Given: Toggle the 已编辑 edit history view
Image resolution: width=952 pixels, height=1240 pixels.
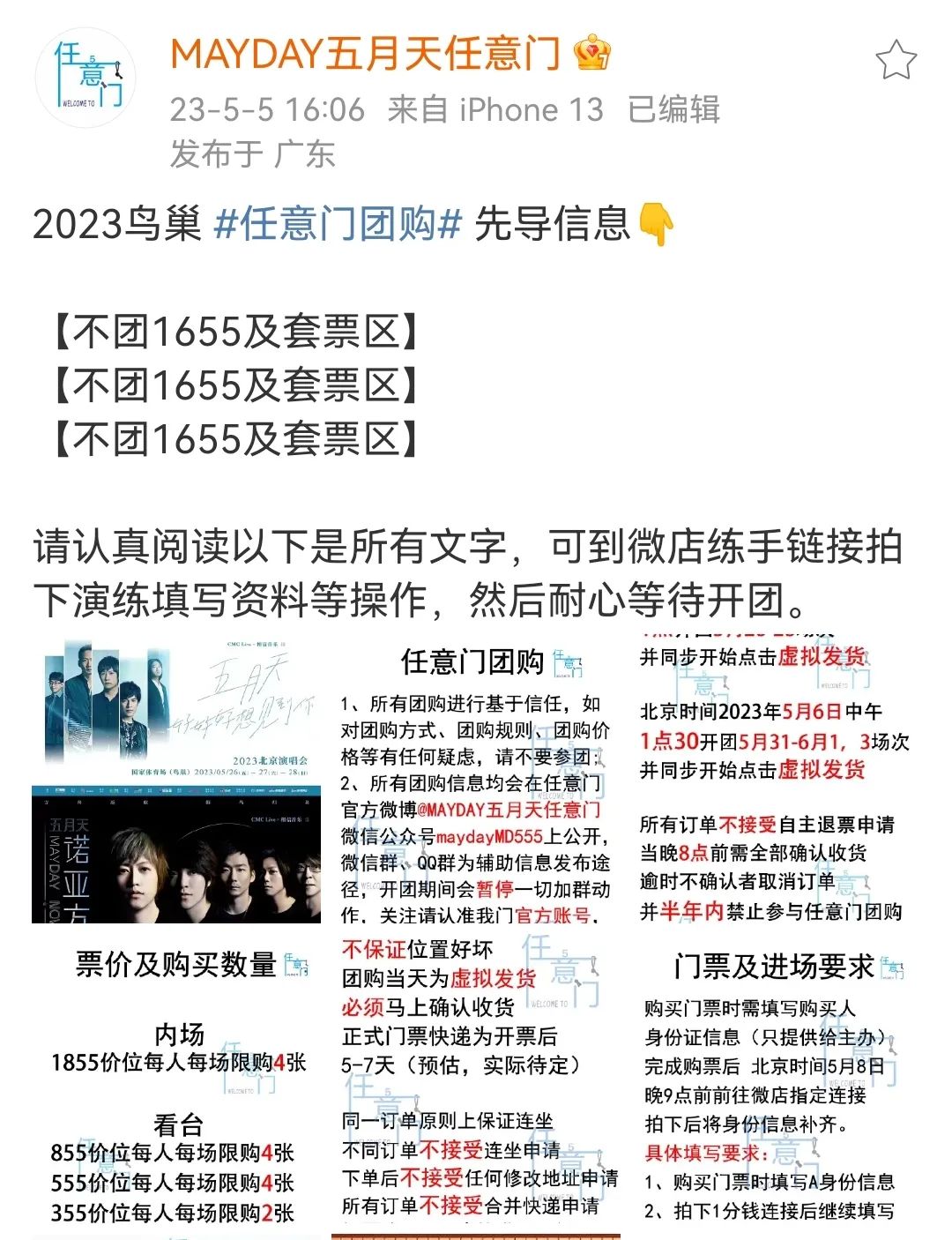Looking at the screenshot, I should tap(673, 110).
